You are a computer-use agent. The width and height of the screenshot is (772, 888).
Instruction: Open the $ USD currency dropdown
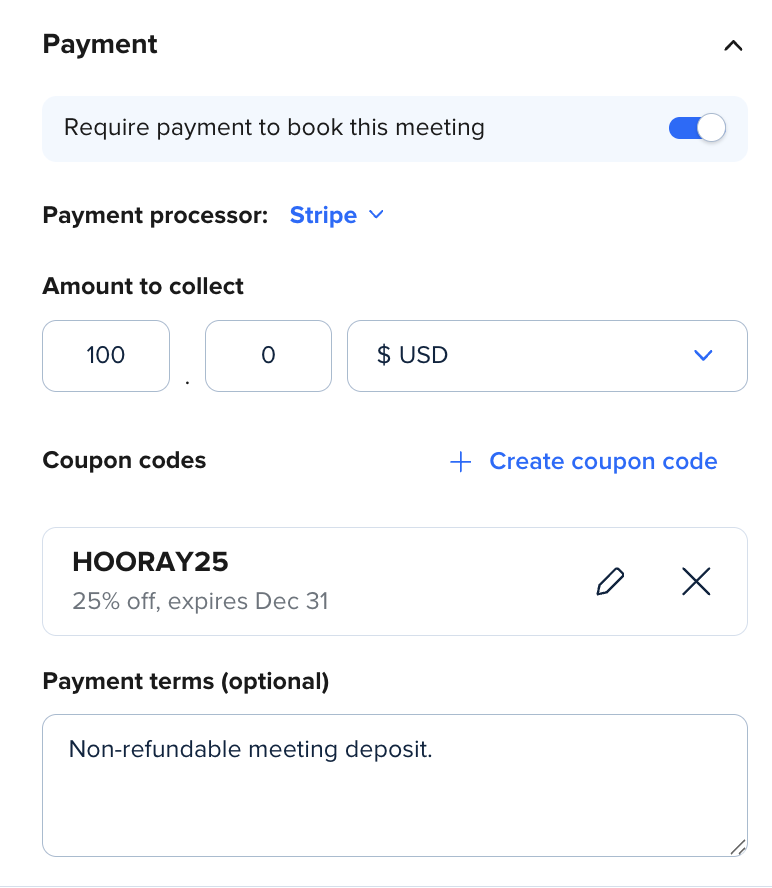click(x=546, y=355)
